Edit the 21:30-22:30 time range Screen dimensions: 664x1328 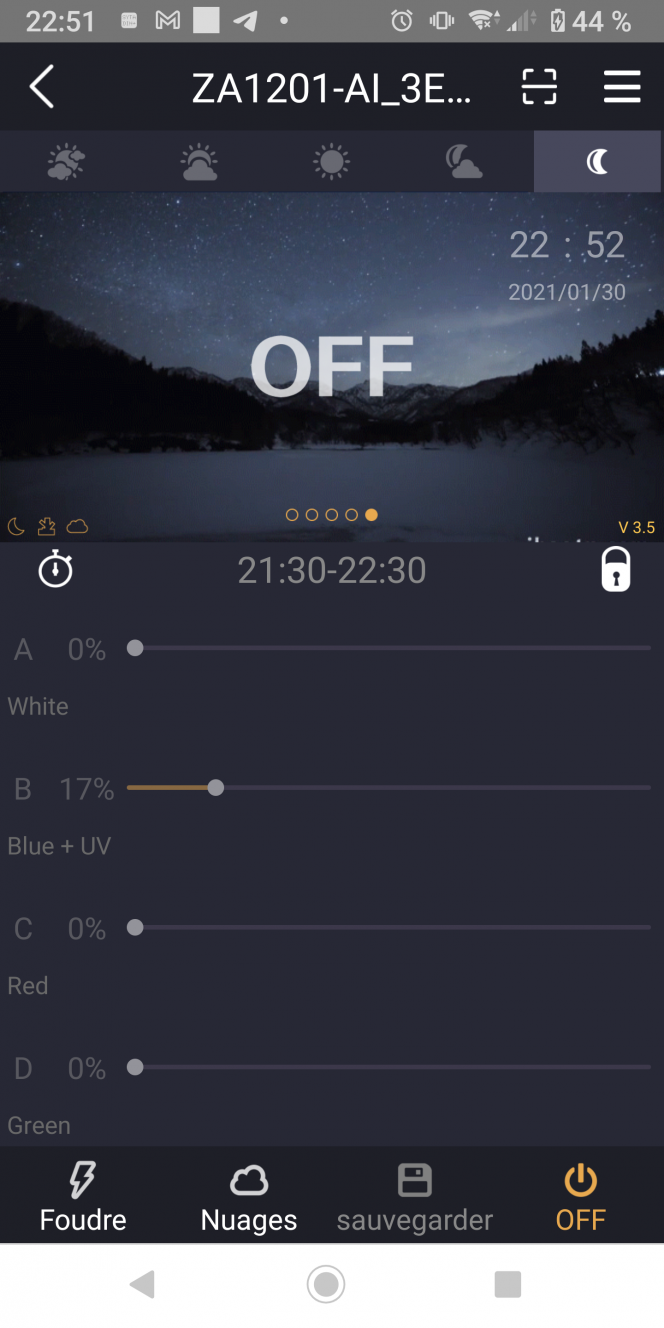click(332, 570)
